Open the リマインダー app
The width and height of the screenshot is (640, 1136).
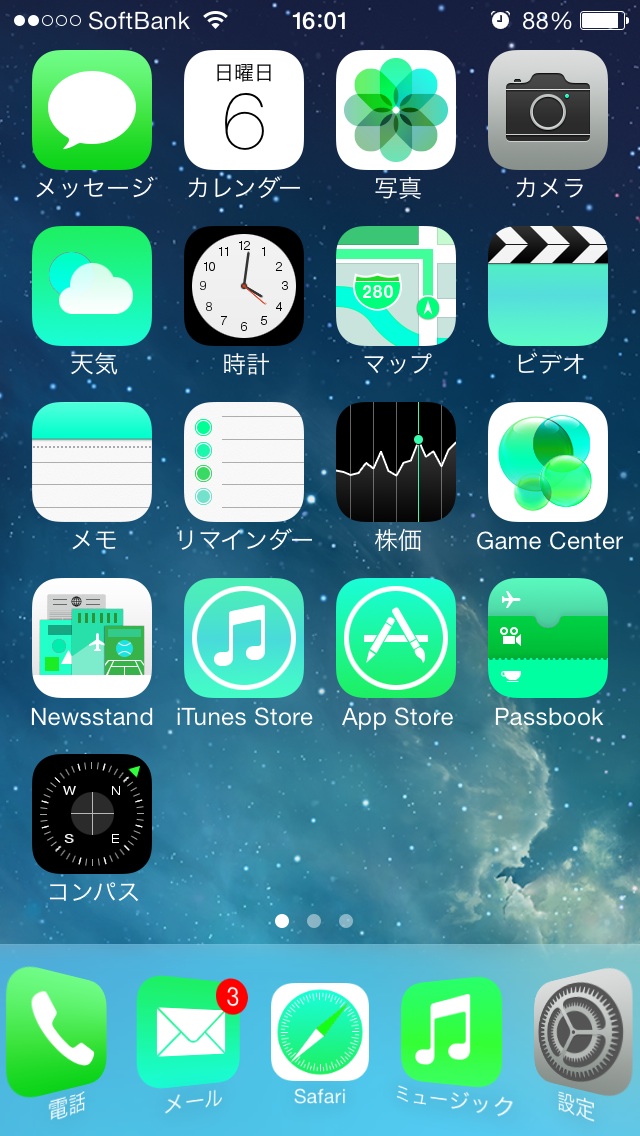click(244, 462)
